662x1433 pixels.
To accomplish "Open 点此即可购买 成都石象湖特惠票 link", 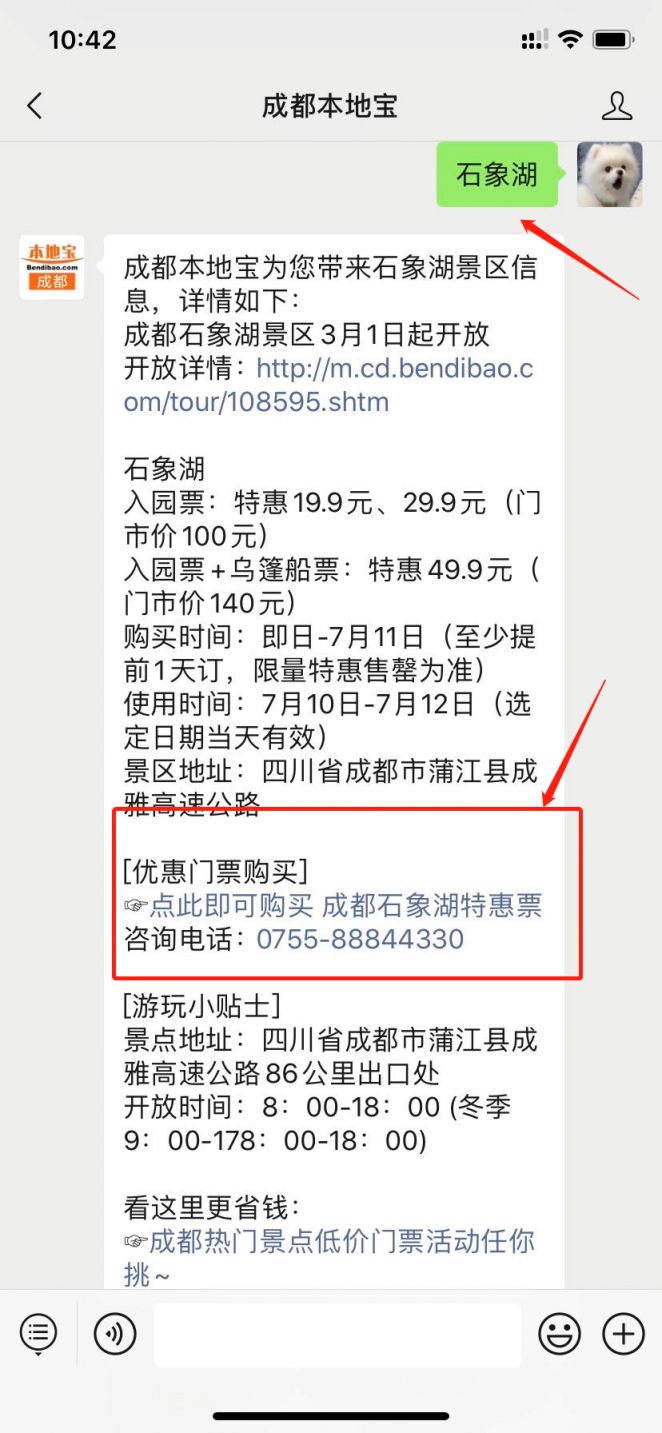I will pyautogui.click(x=345, y=906).
